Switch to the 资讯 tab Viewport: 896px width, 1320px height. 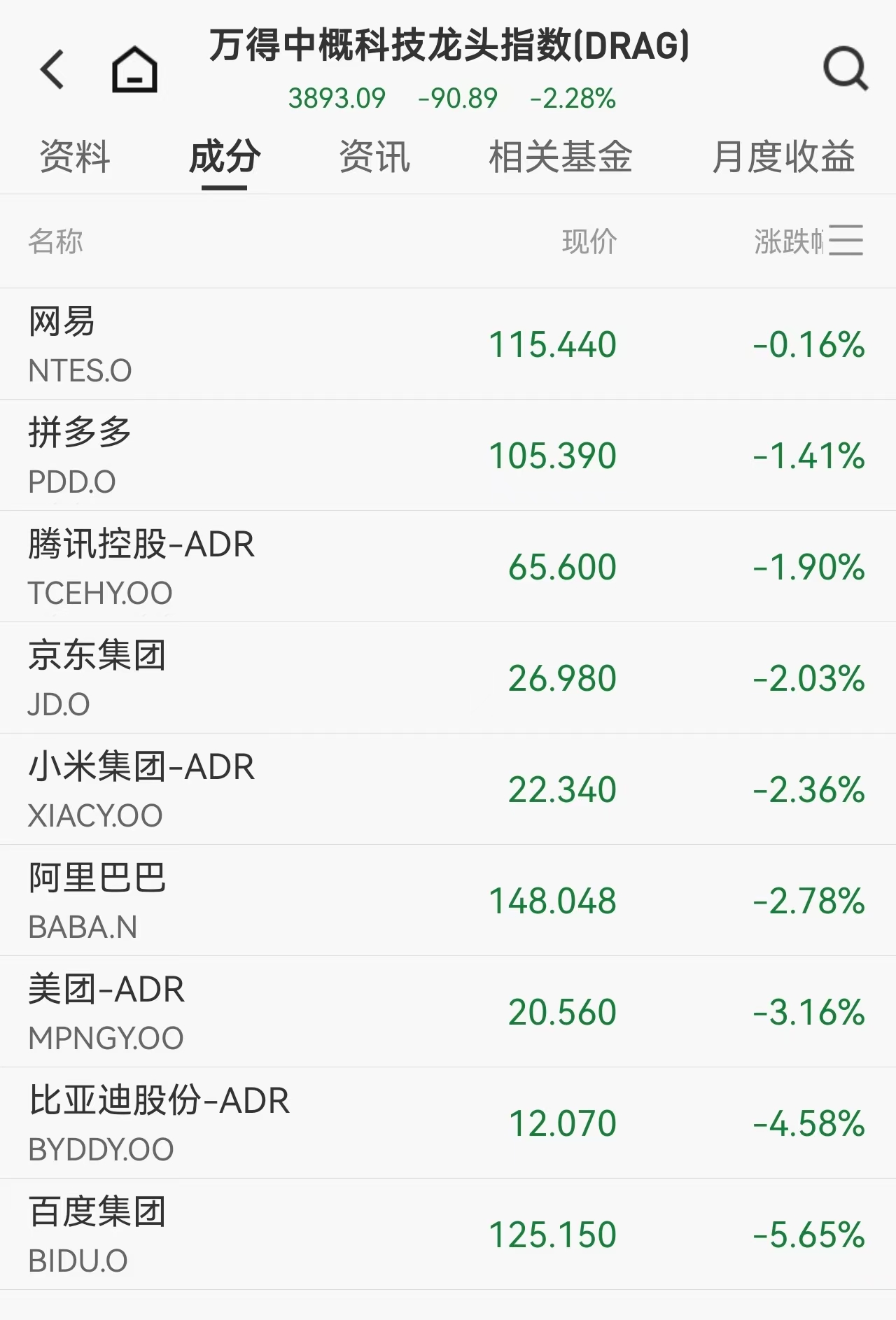374,157
